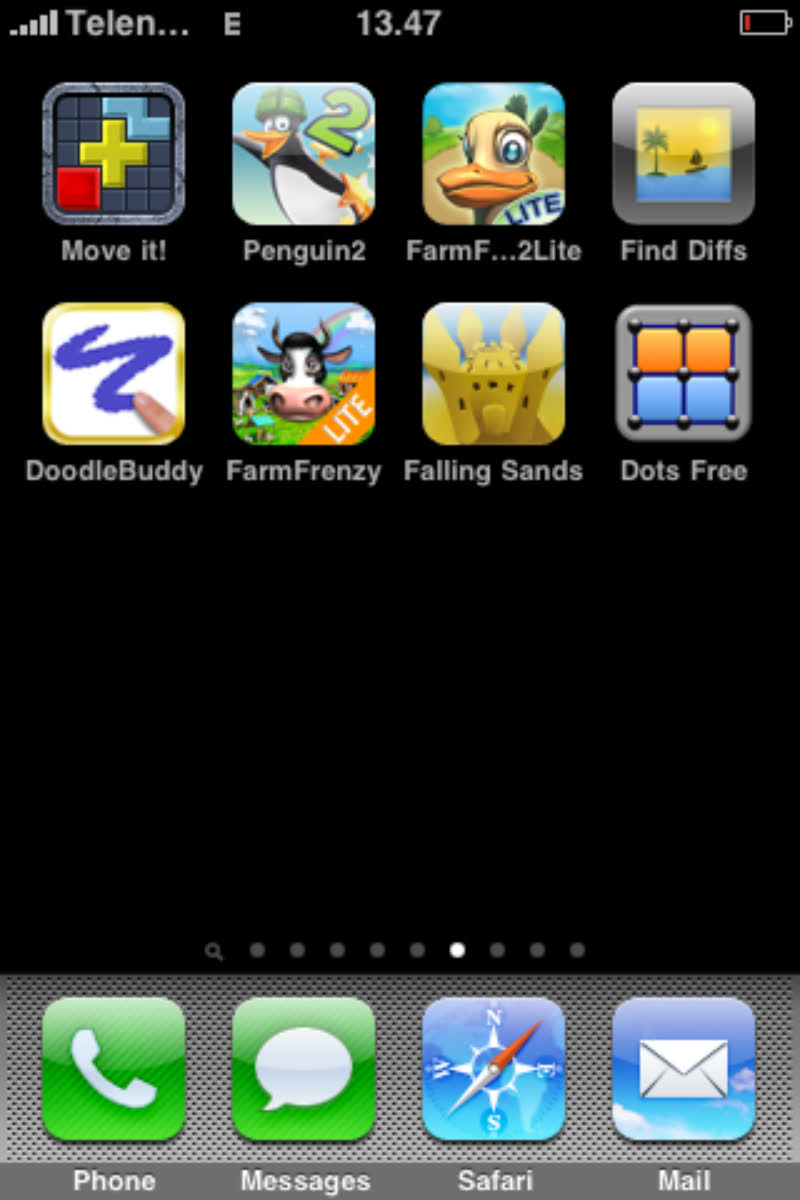Open the Falling Sands app
This screenshot has height=1200, width=800.
tap(493, 373)
